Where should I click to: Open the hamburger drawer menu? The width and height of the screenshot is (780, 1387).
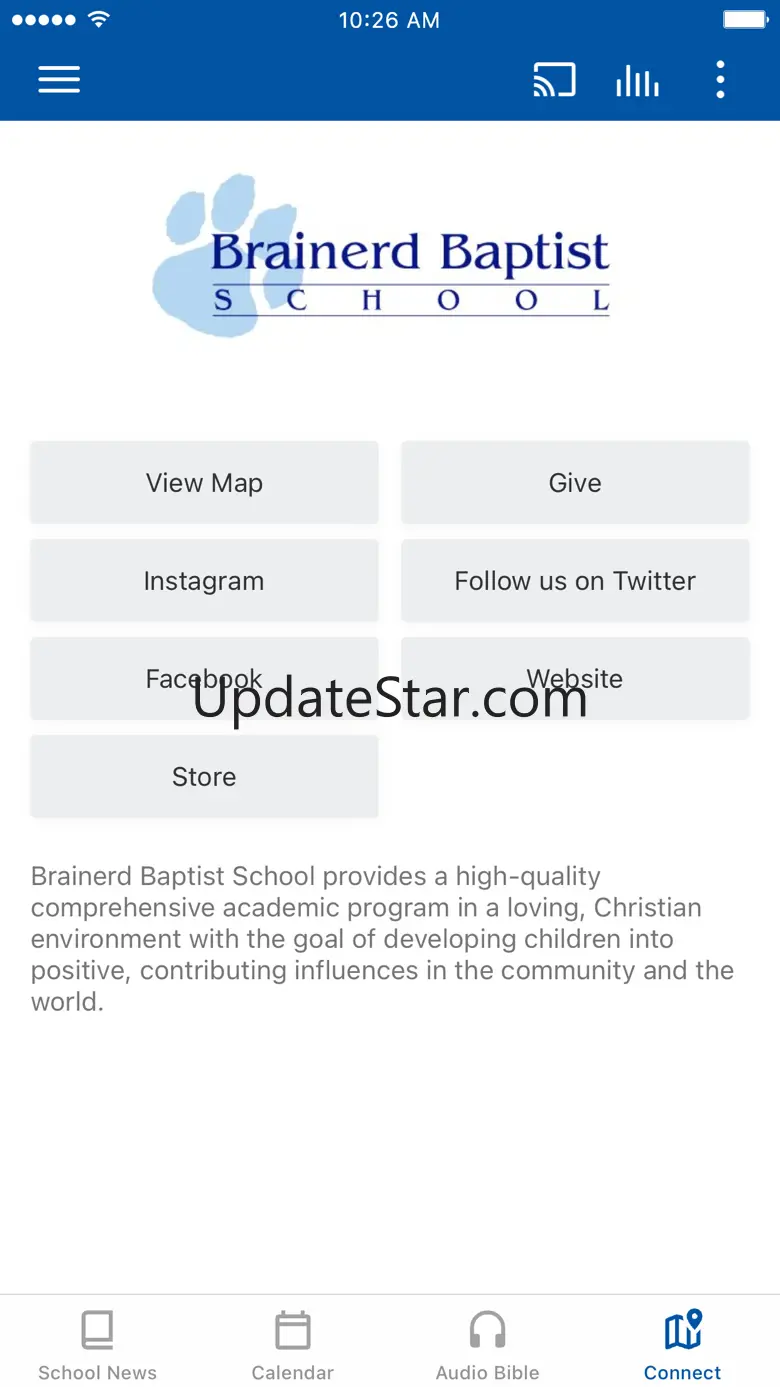(59, 80)
